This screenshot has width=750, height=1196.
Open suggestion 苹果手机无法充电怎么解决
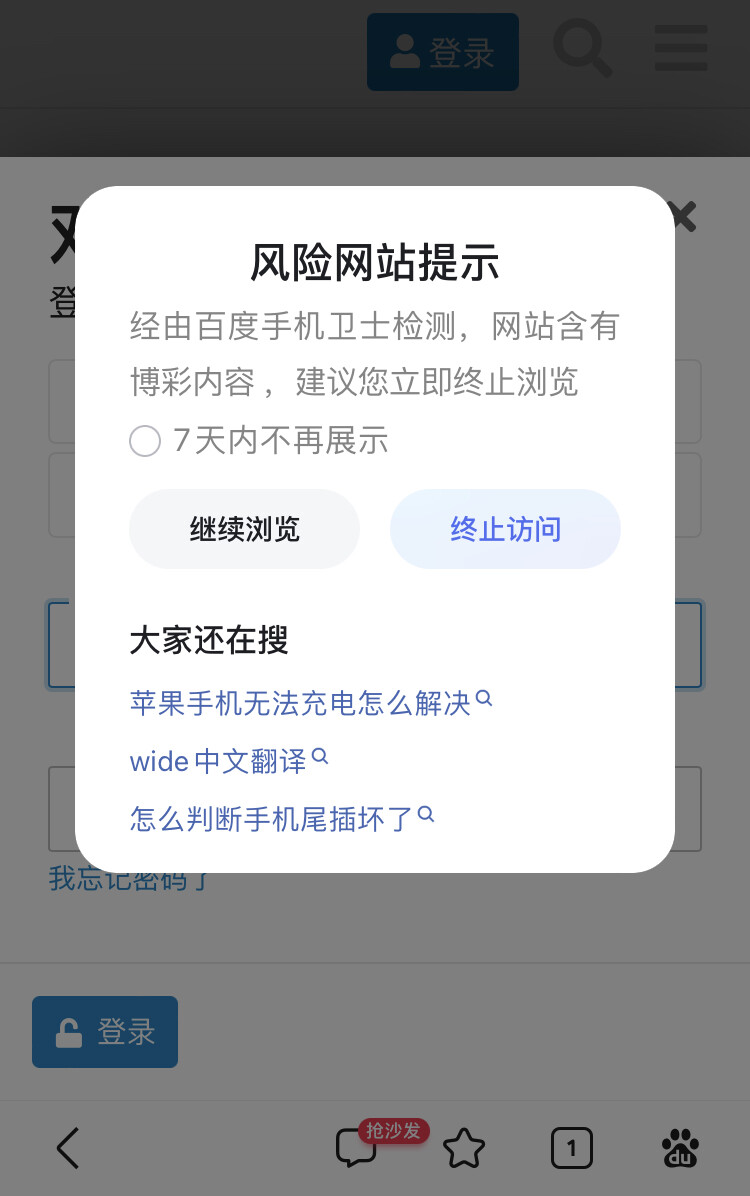tap(311, 702)
